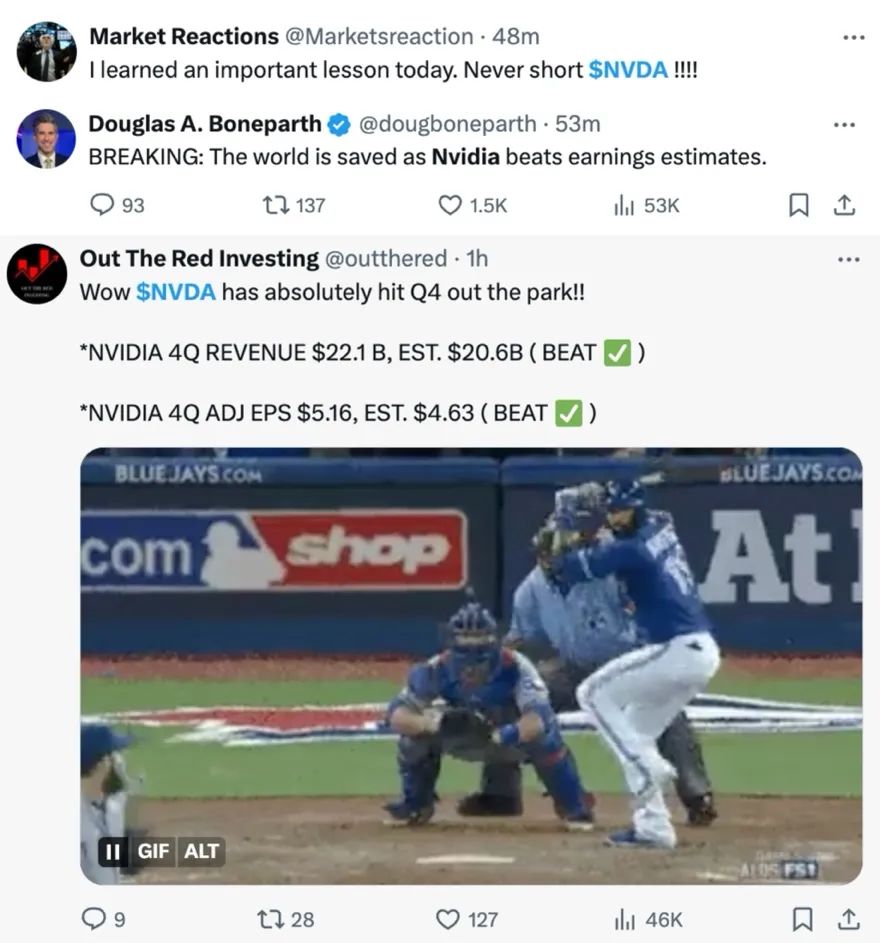Like Out The Red Investing's tweet
The height and width of the screenshot is (943, 880).
(x=450, y=918)
